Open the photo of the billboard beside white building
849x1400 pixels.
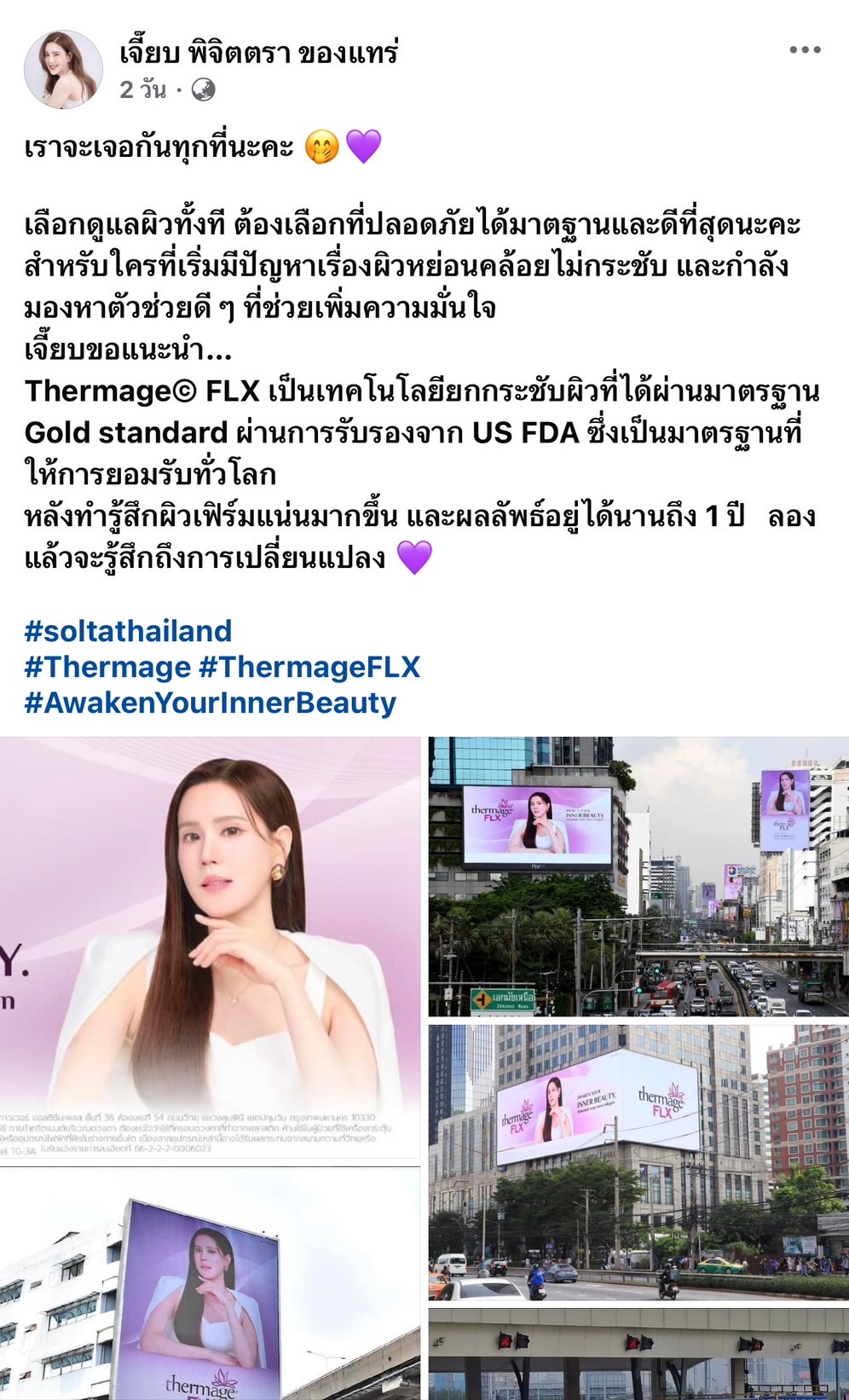(x=210, y=1284)
